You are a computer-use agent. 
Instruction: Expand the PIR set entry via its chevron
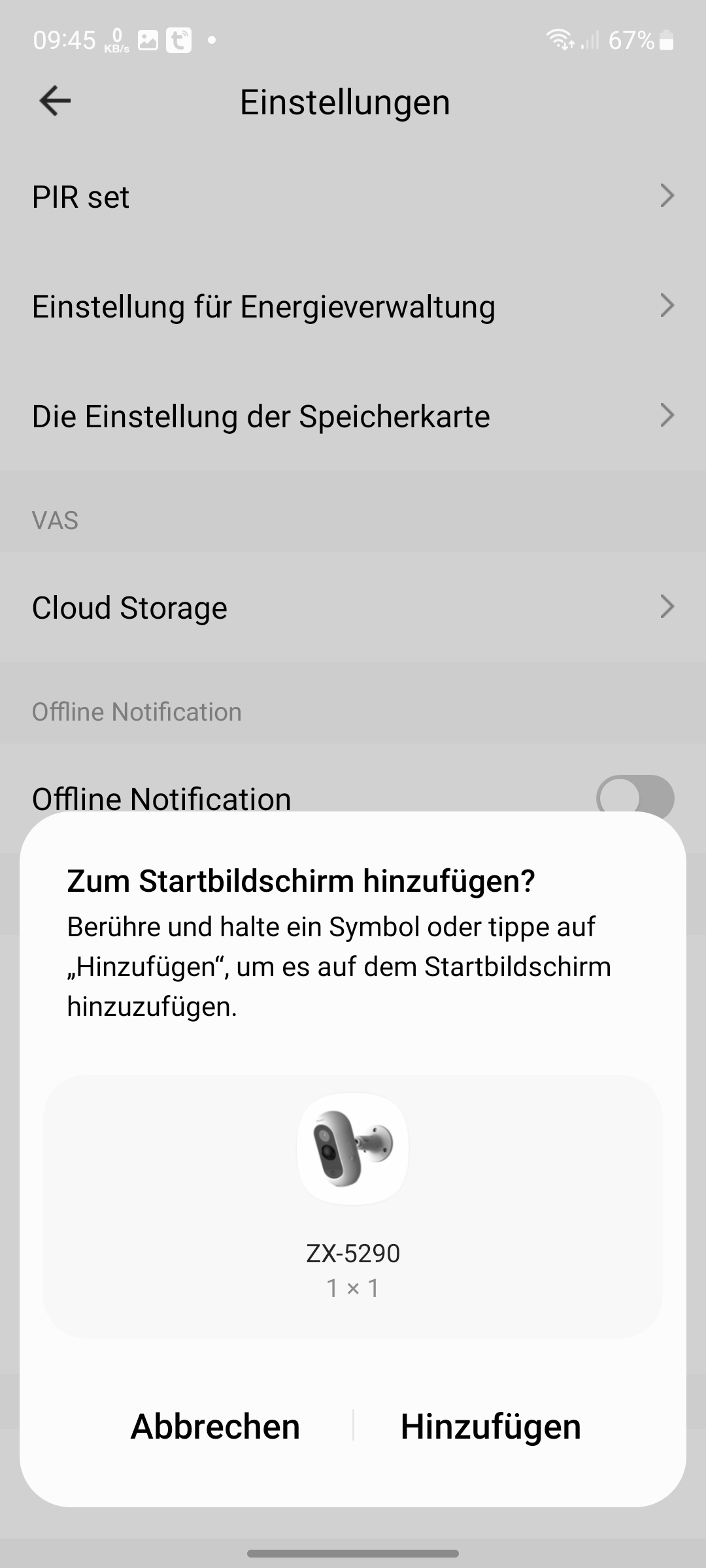coord(666,196)
